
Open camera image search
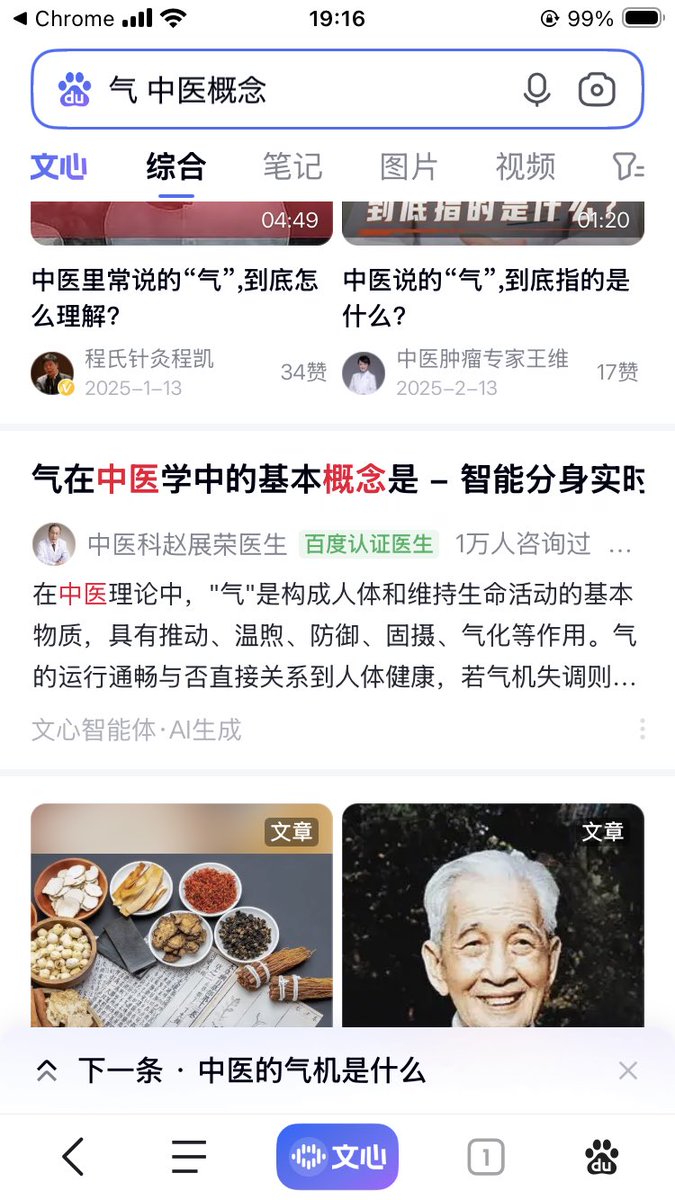tap(597, 90)
